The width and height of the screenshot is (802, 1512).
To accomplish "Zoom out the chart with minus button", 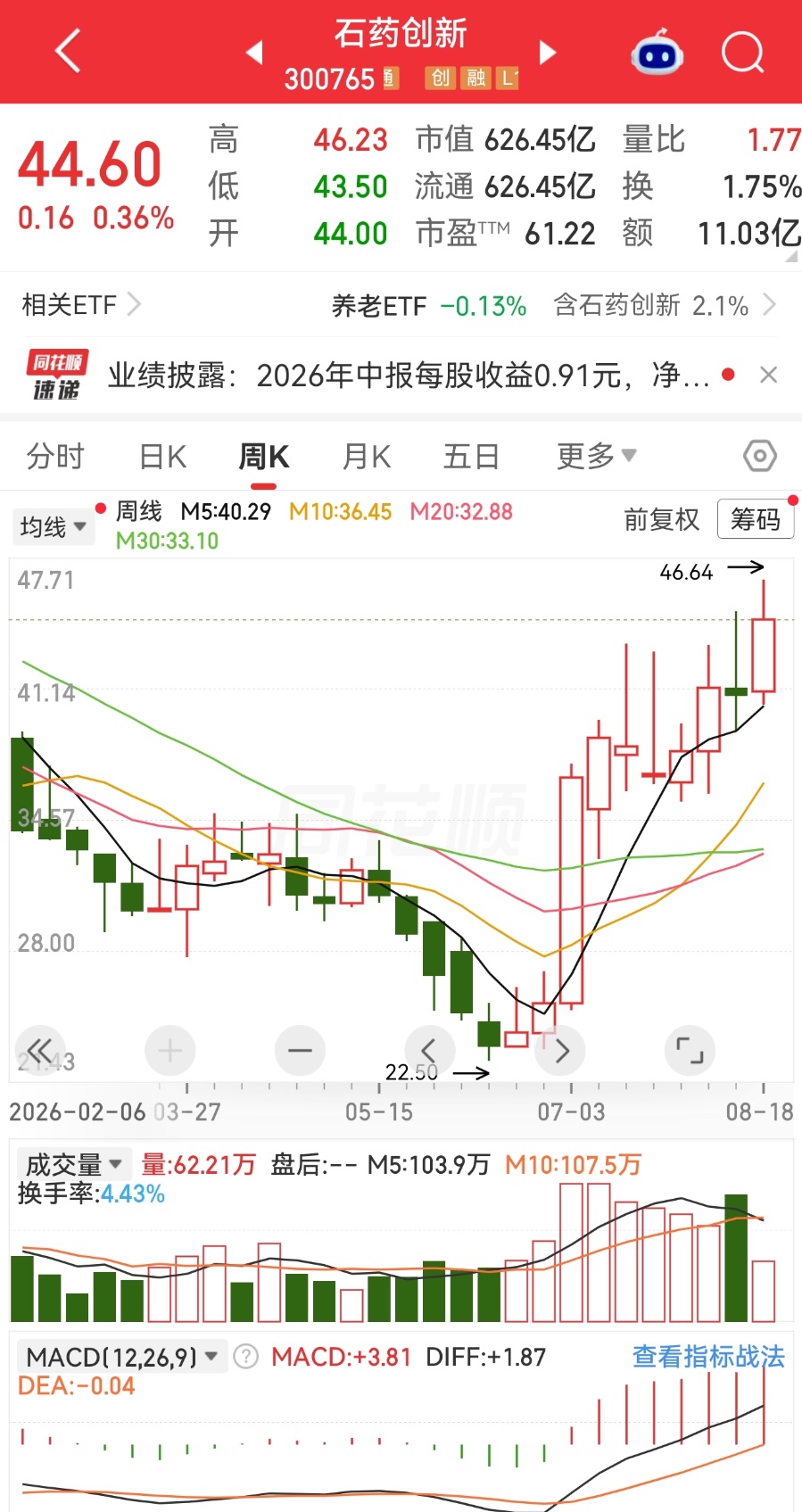I will [x=300, y=1051].
